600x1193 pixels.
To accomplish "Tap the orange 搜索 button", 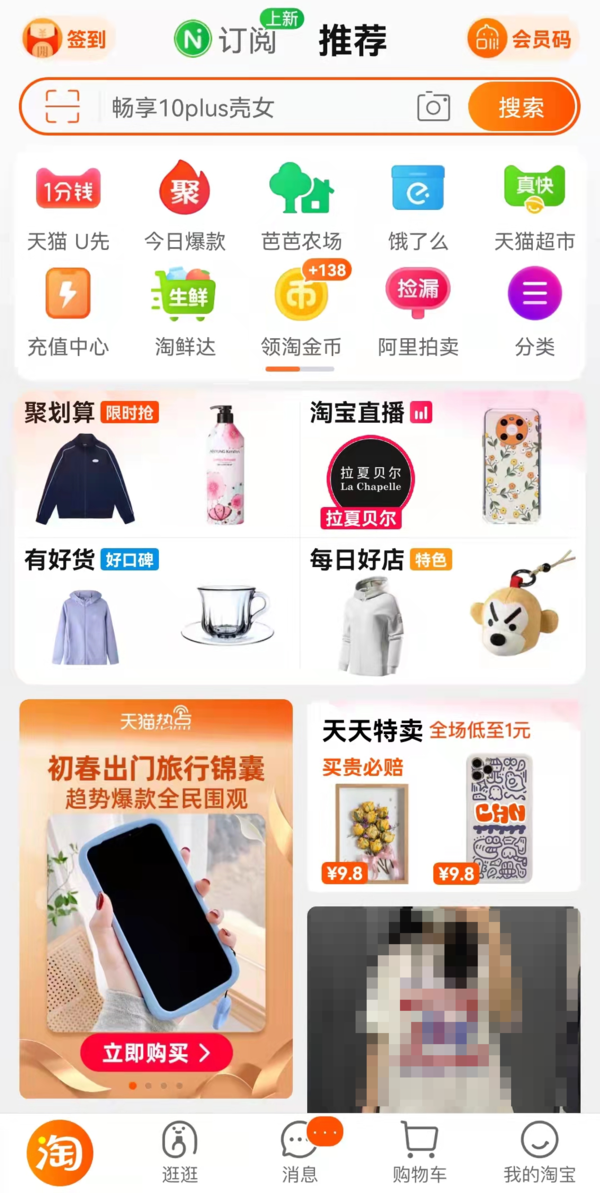I will point(521,107).
